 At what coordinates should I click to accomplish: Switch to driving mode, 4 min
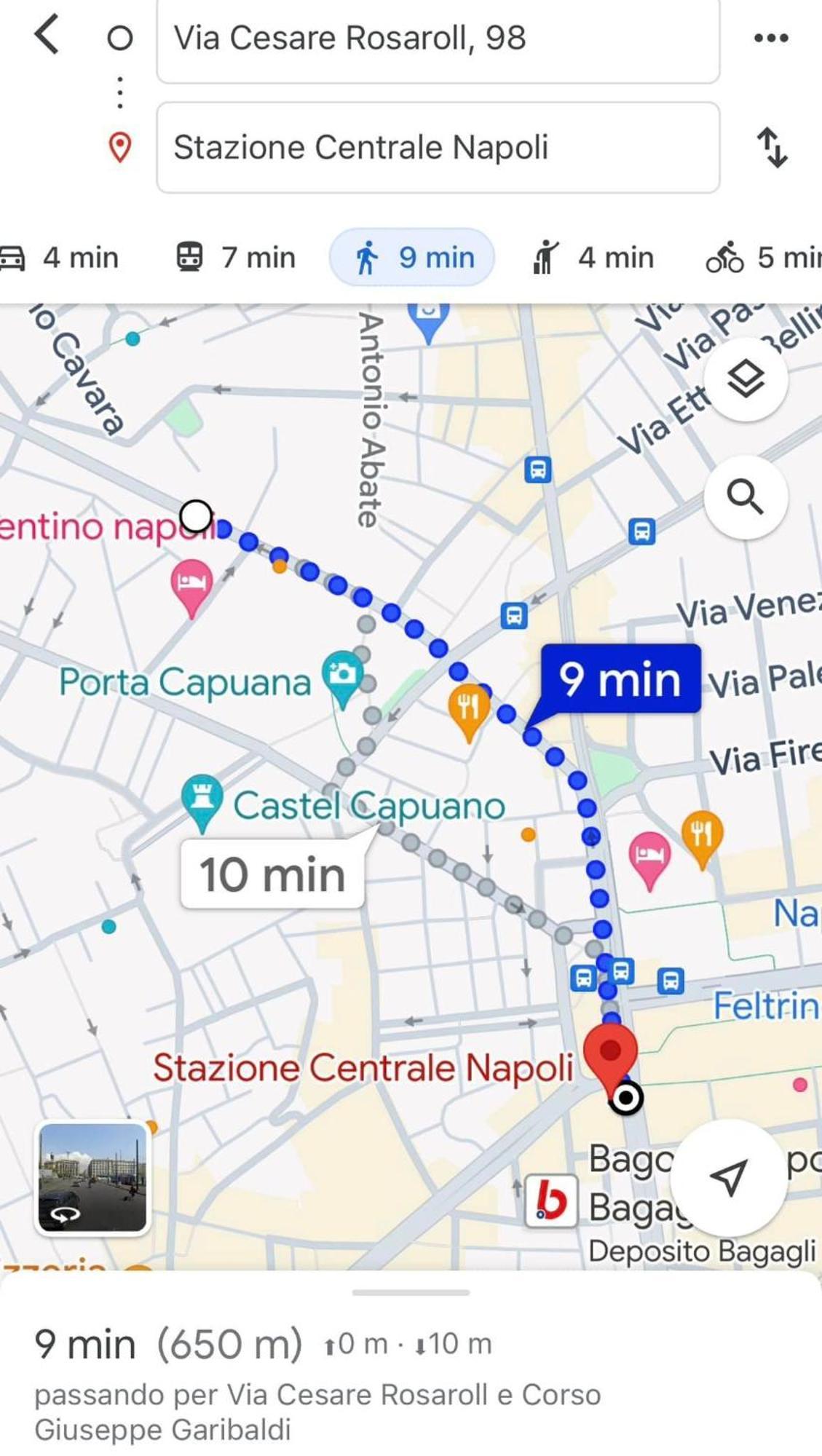pyautogui.click(x=61, y=258)
